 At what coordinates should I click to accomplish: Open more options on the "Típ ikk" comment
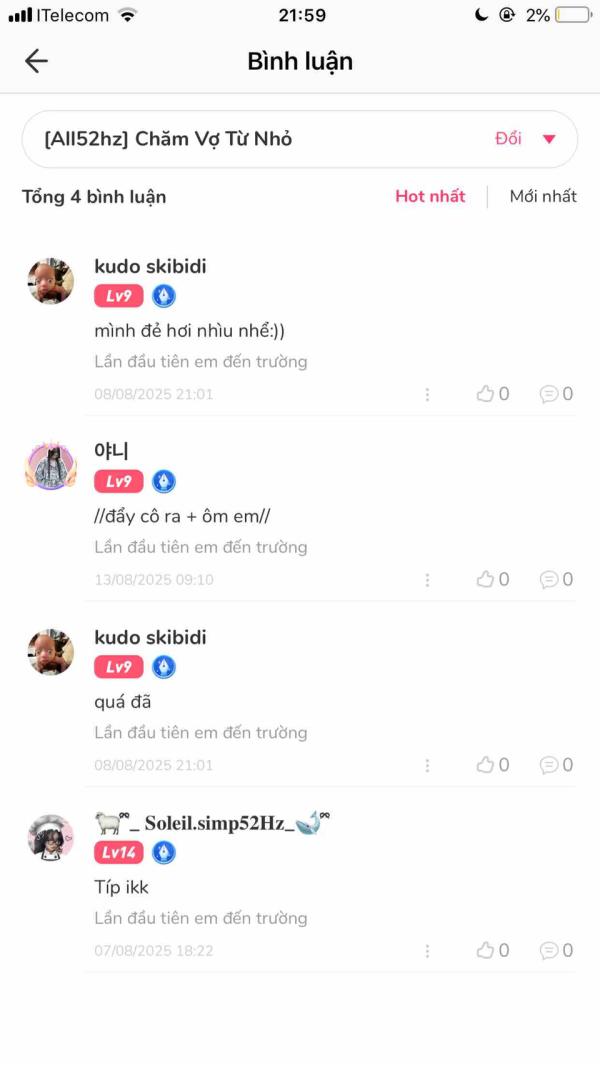pyautogui.click(x=427, y=950)
